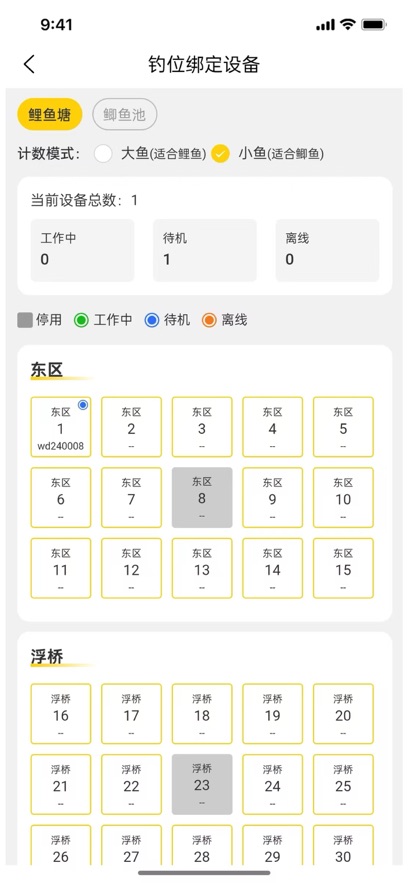The image size is (408, 883).
Task: Go back using the top-left arrow
Action: coord(29,64)
